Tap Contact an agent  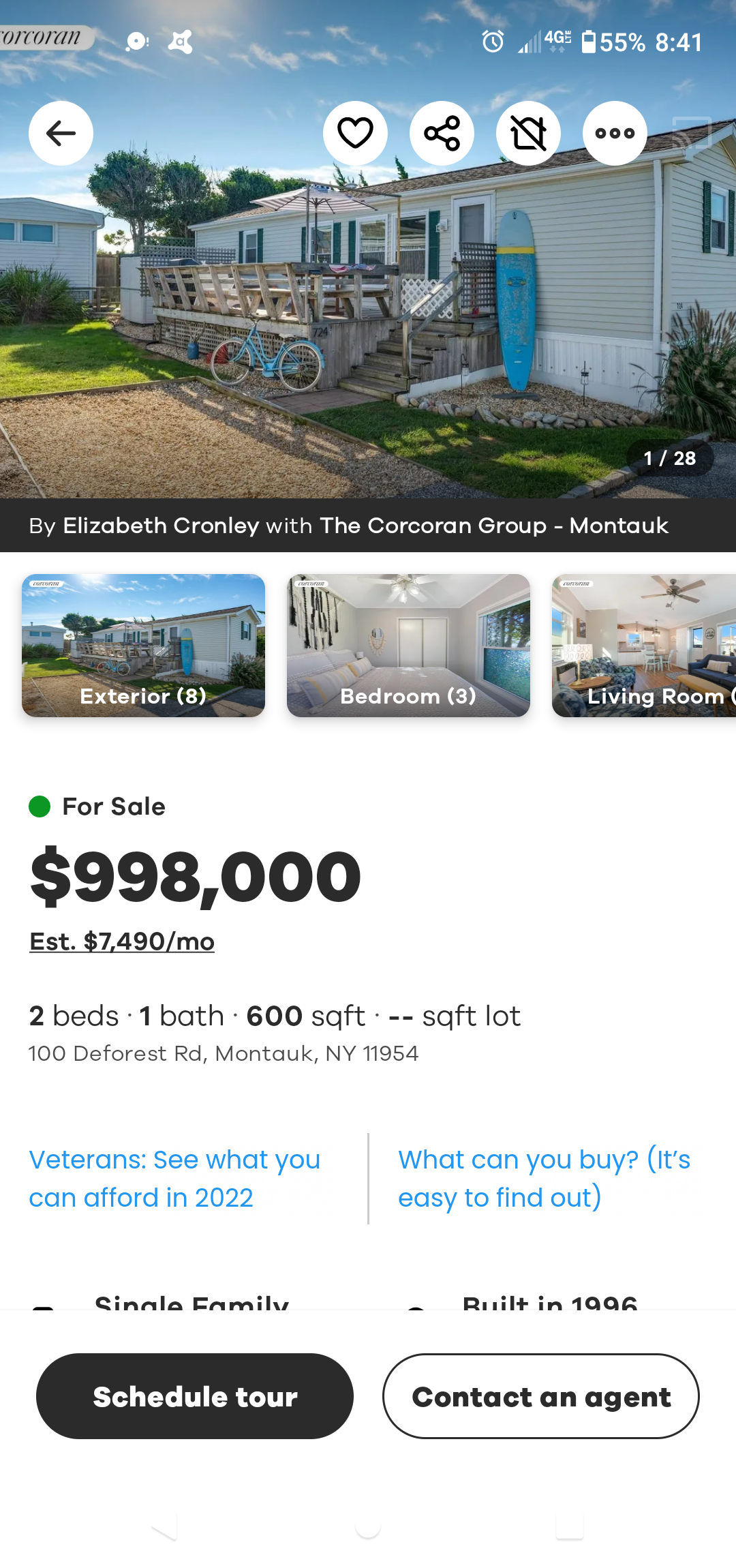tap(541, 1396)
